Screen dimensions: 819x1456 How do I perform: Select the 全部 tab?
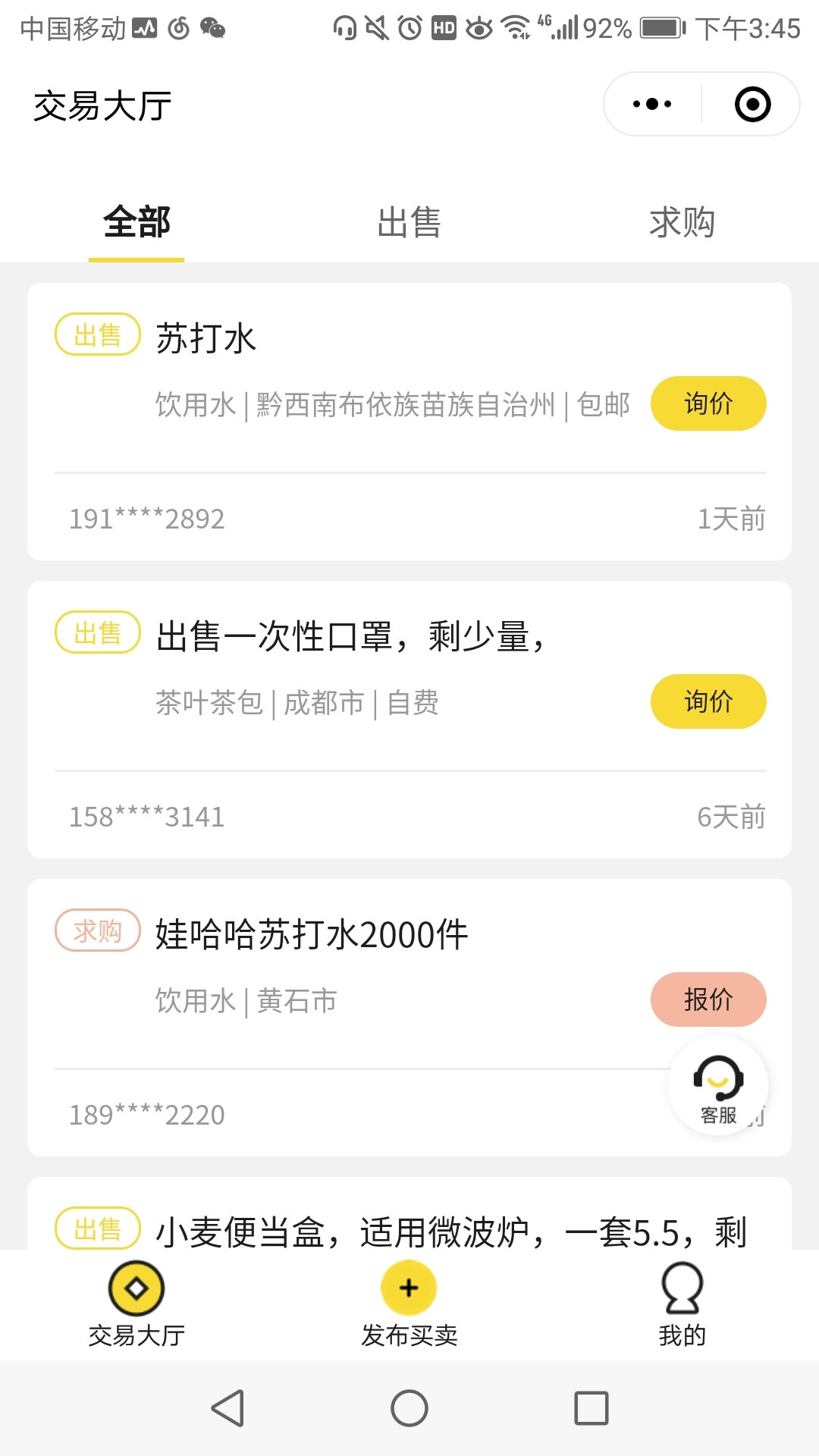(136, 222)
